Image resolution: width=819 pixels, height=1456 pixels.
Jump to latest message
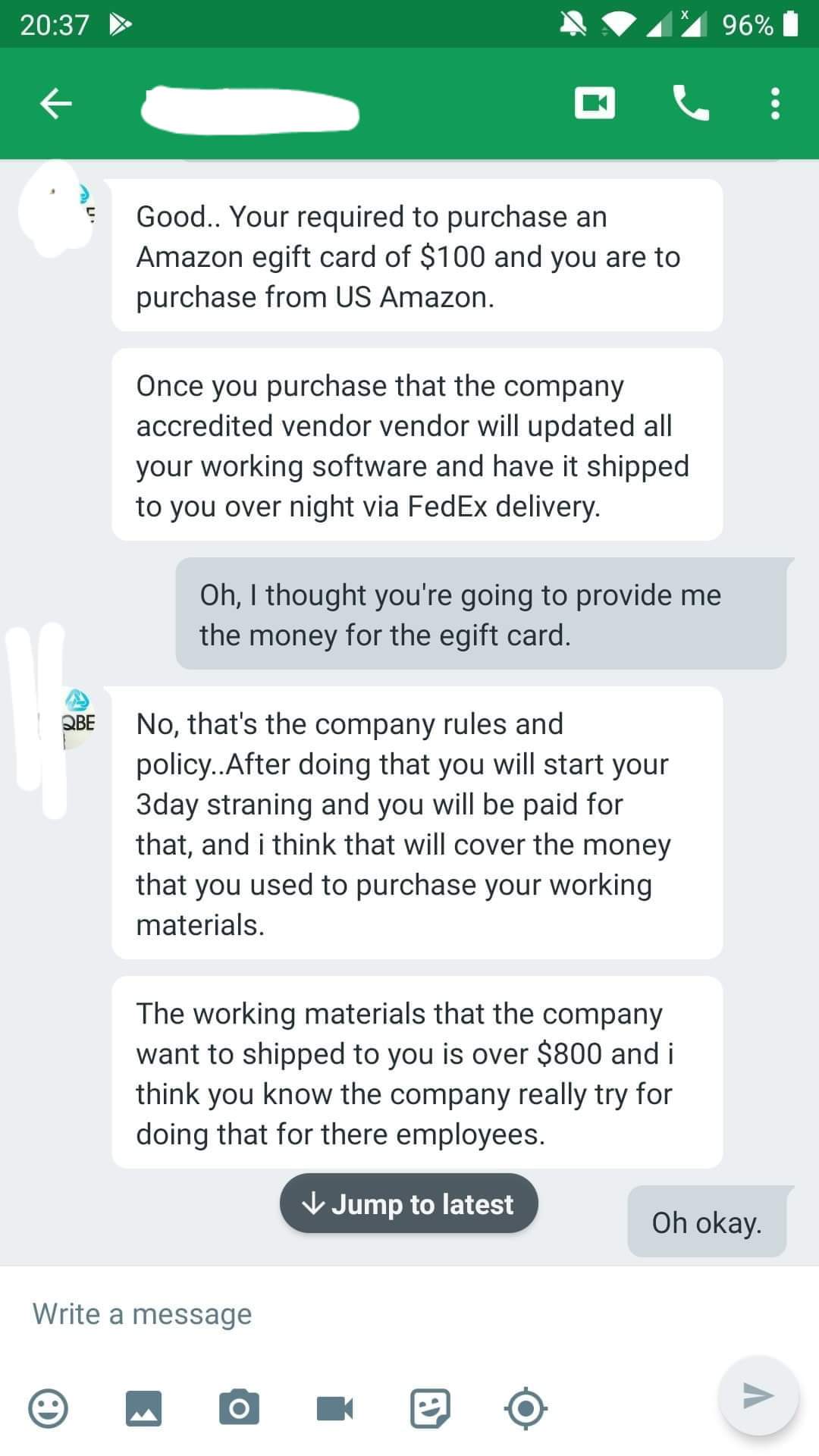[409, 1203]
